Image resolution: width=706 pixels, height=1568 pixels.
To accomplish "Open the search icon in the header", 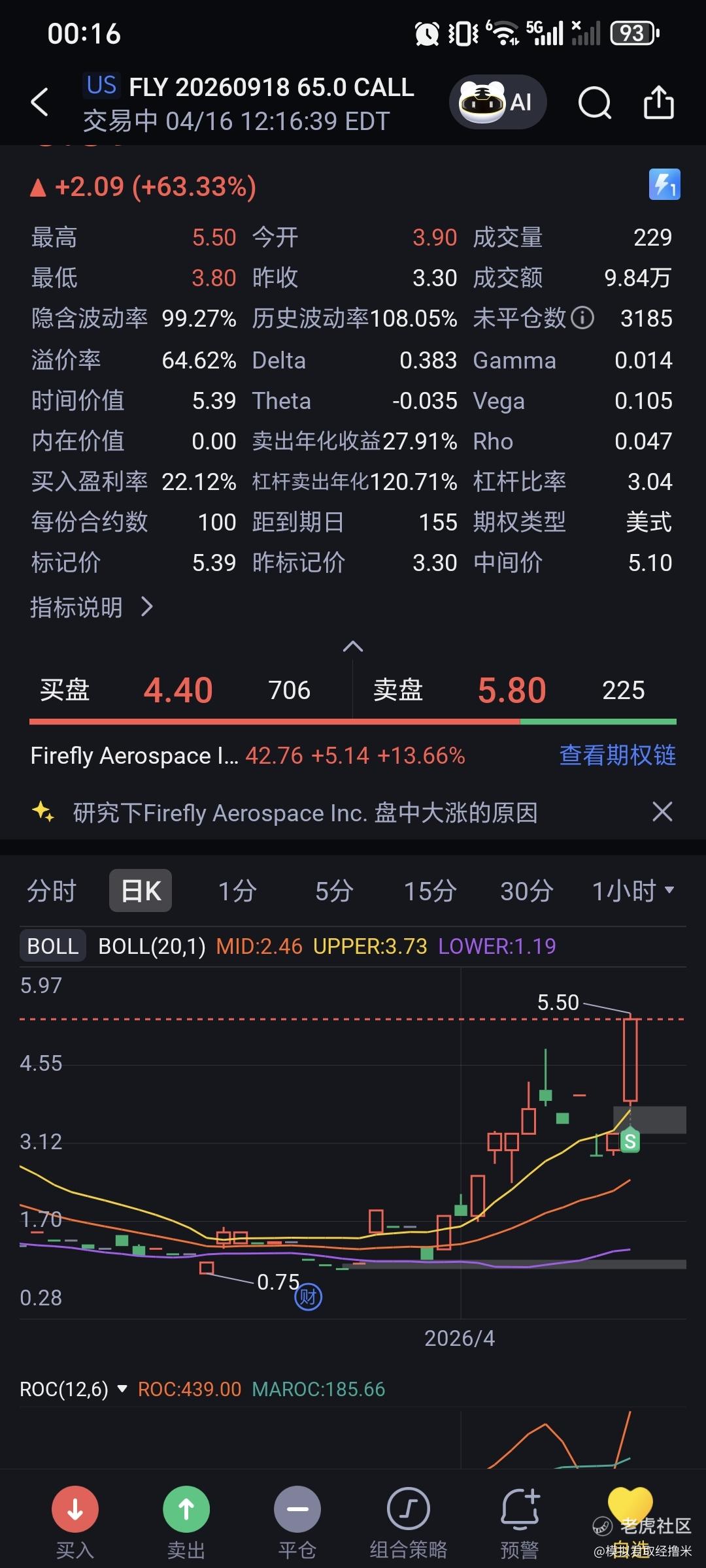I will pyautogui.click(x=594, y=103).
